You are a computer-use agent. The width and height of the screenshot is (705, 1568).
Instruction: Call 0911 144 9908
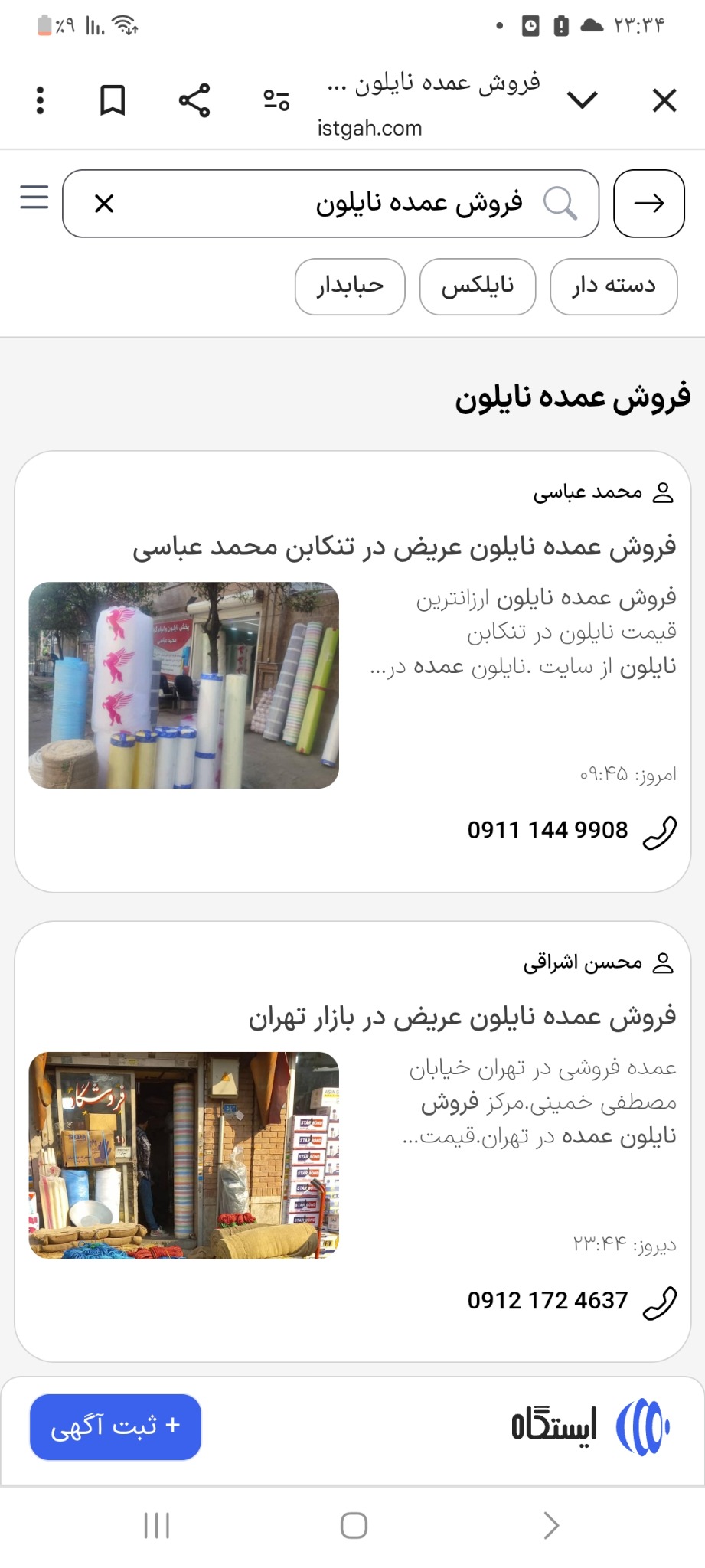coord(548,831)
